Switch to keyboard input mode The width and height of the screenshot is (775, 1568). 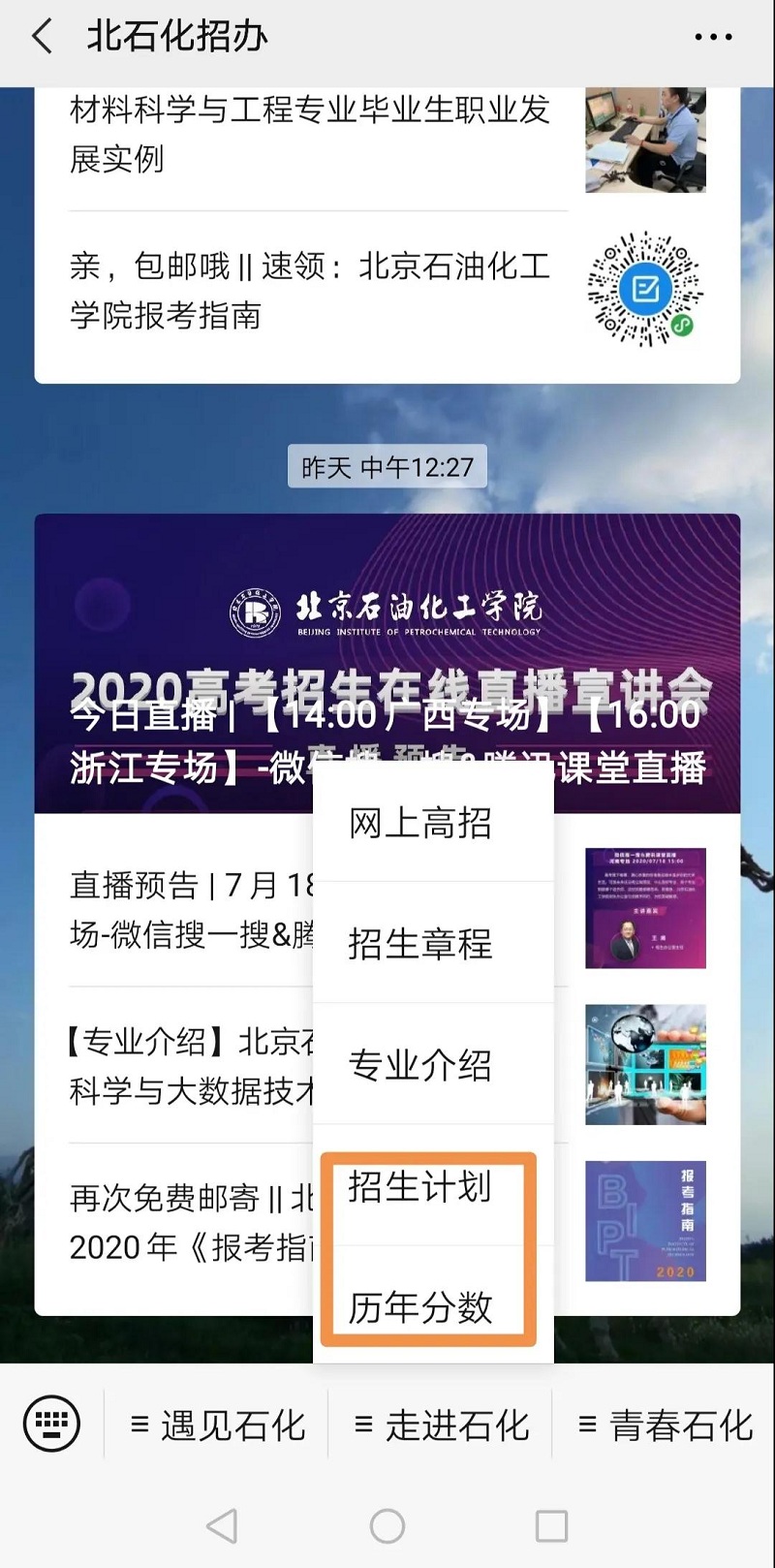51,1424
